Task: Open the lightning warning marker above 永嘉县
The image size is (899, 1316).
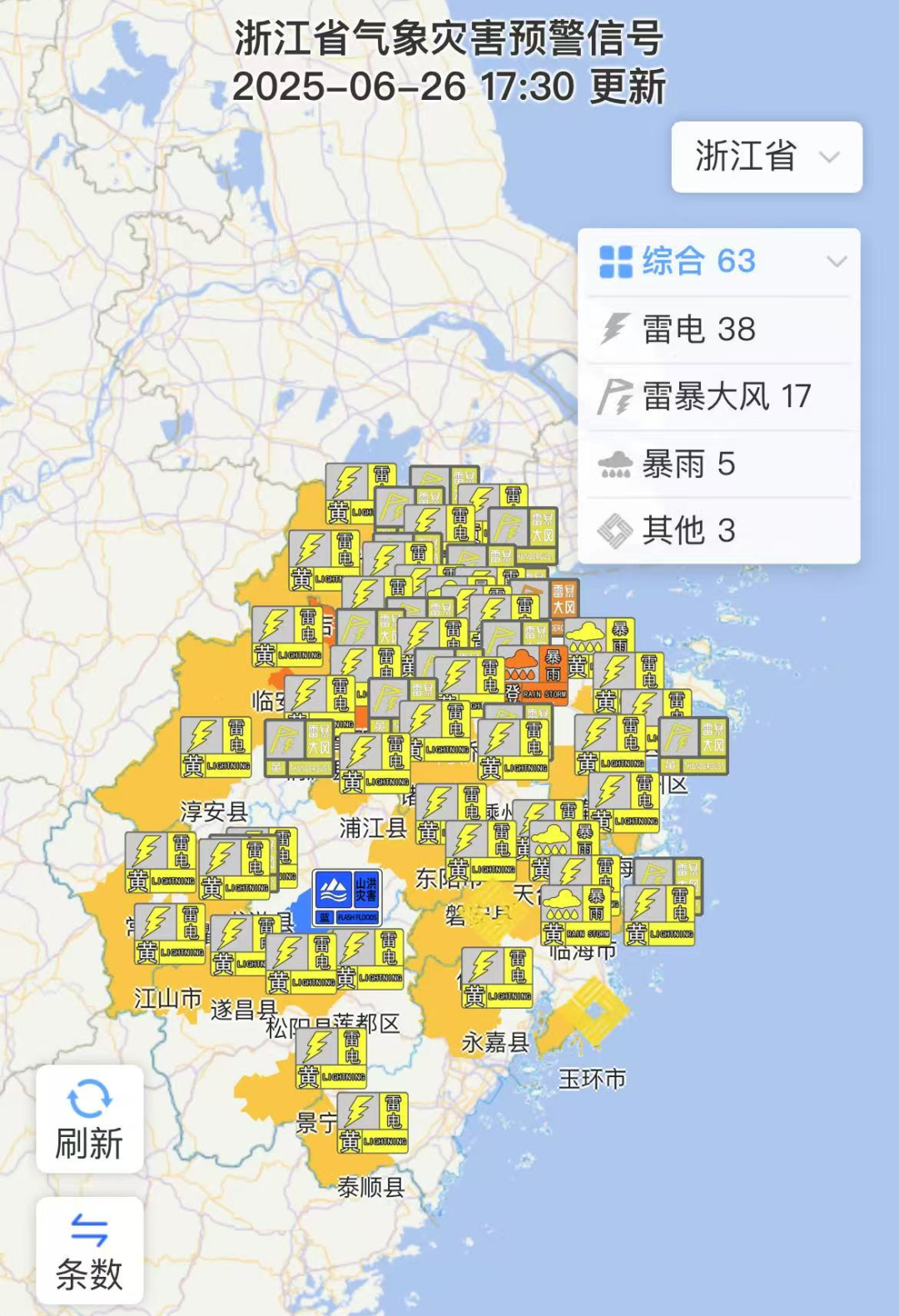Action: pos(498,977)
